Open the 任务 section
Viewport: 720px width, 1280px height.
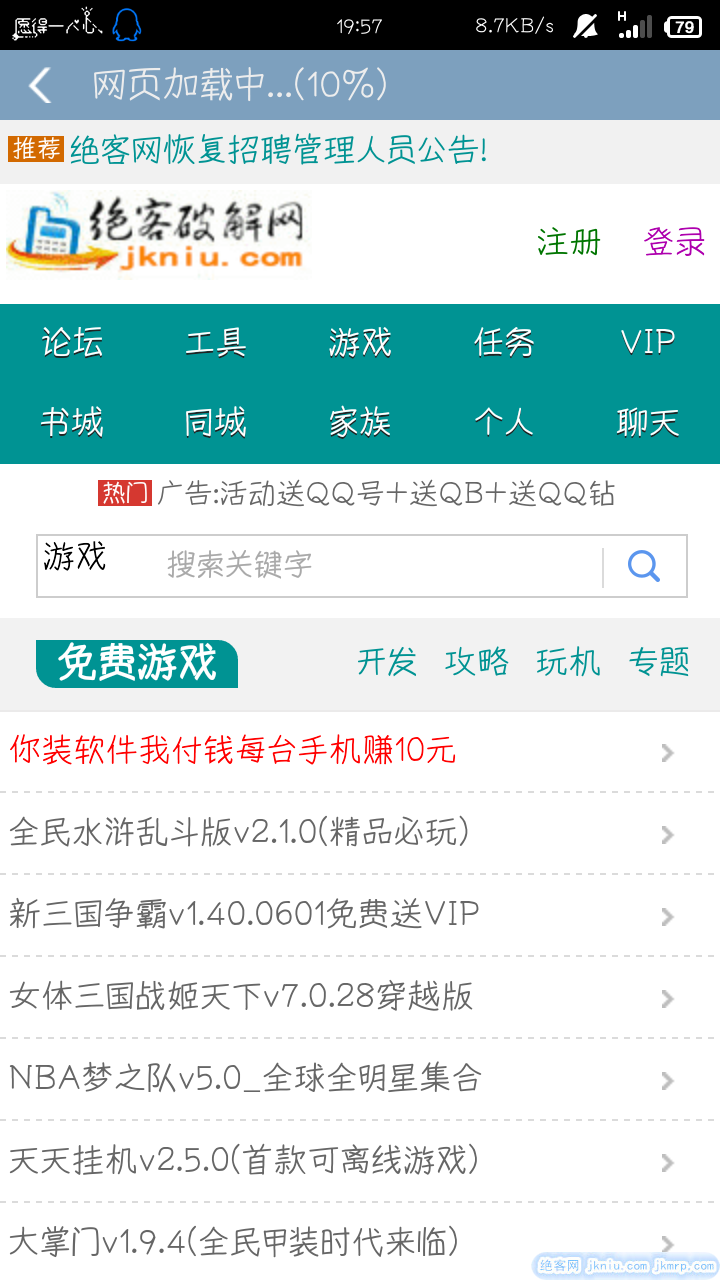pos(503,343)
